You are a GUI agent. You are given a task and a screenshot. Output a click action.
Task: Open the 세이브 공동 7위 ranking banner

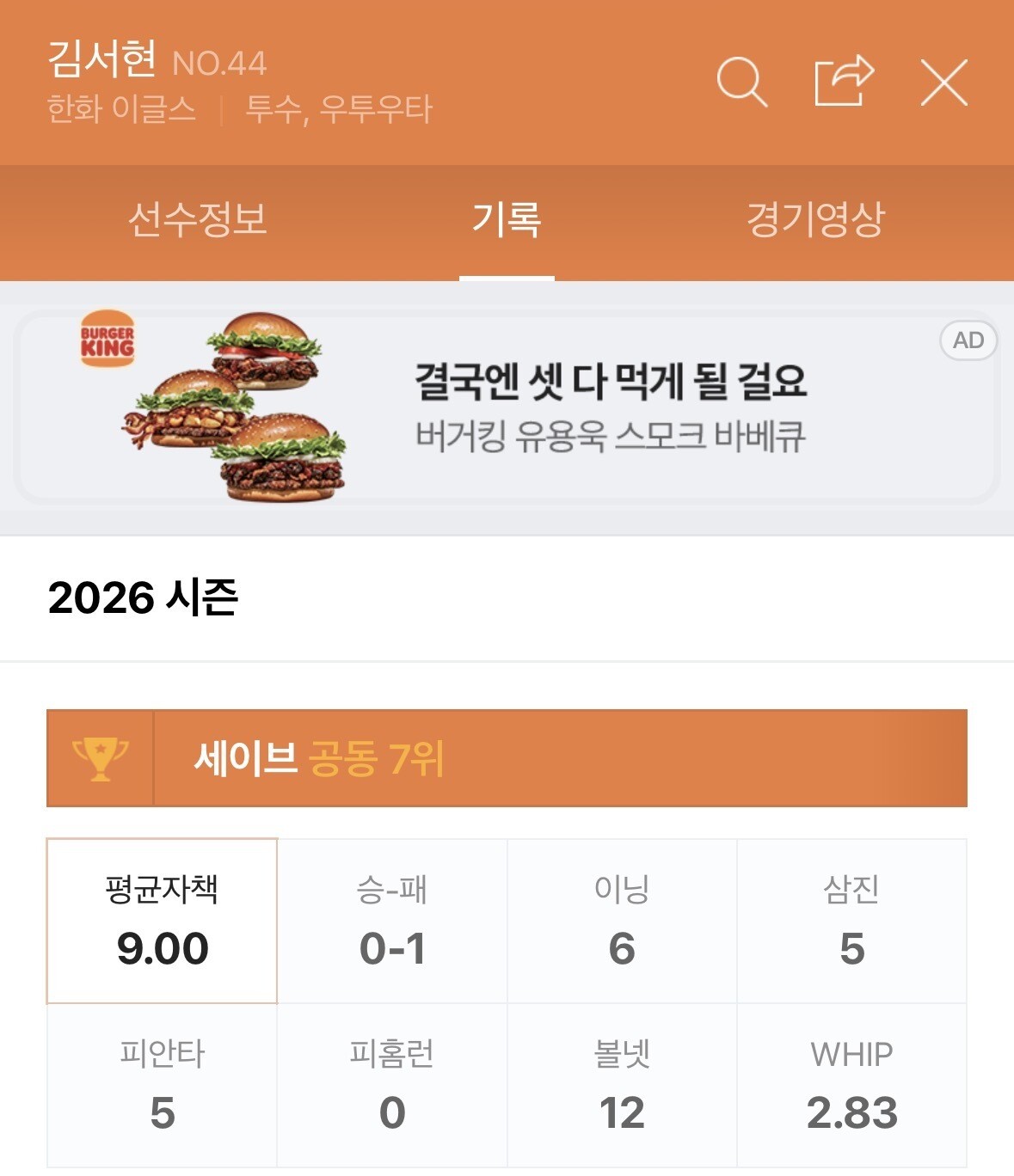[x=507, y=758]
